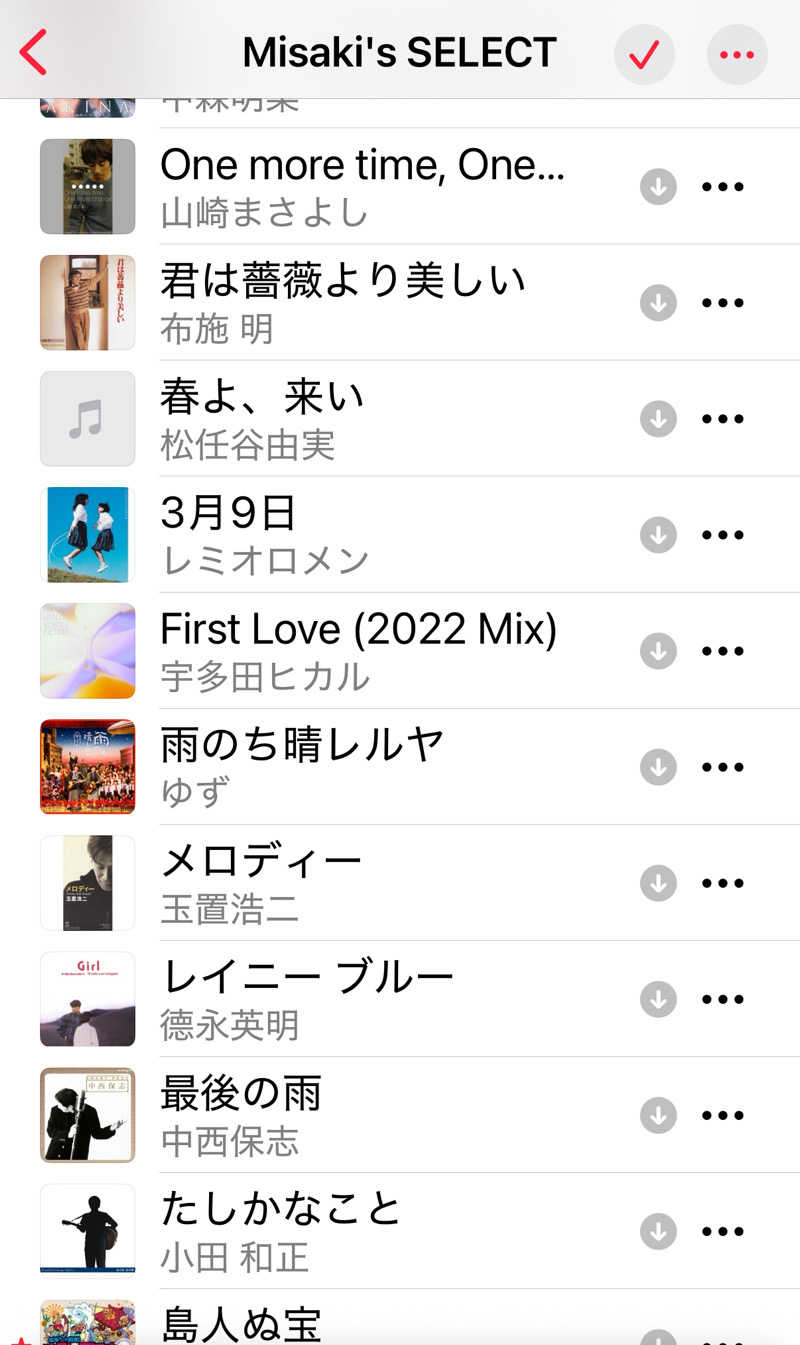
Task: Open more options for 最後の雨
Action: 723,1115
